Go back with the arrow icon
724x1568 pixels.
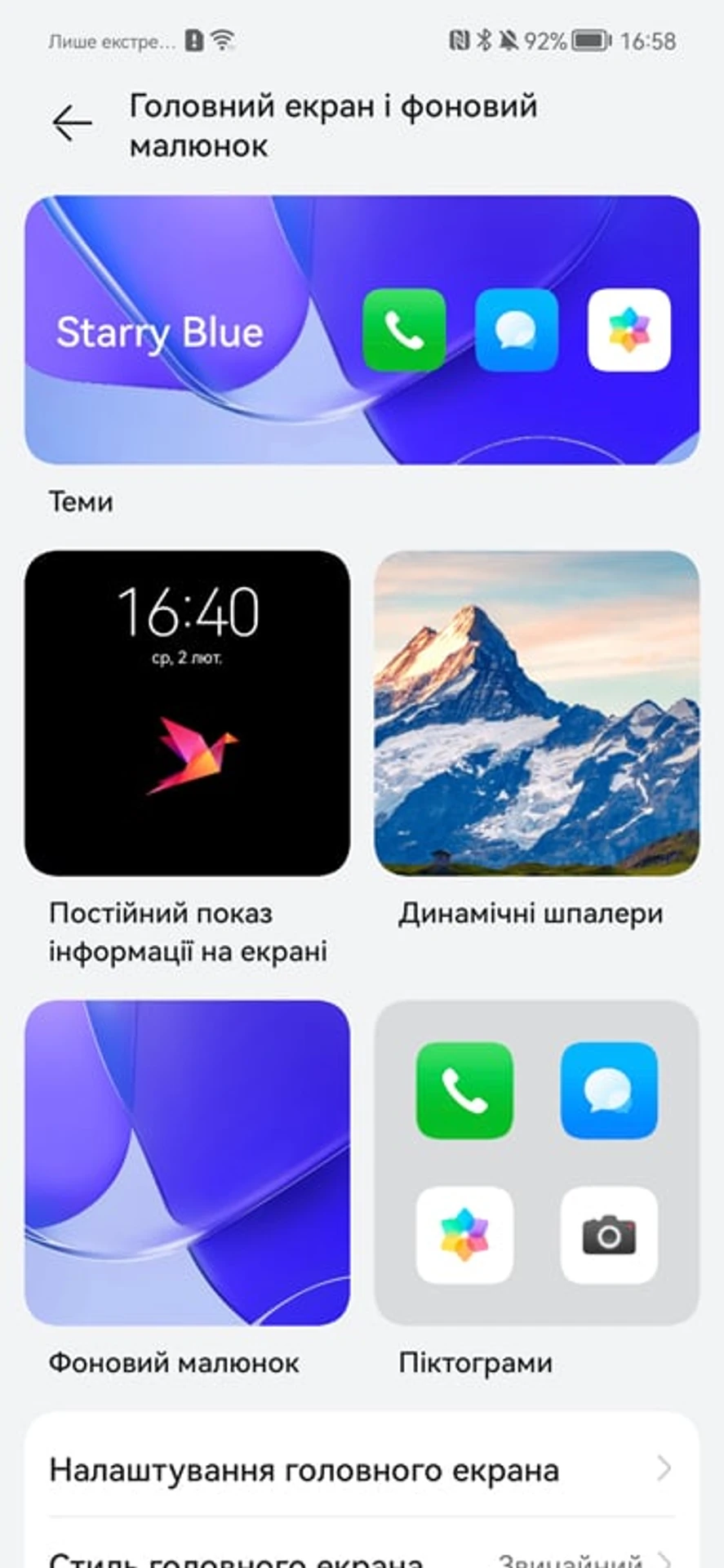[x=72, y=124]
